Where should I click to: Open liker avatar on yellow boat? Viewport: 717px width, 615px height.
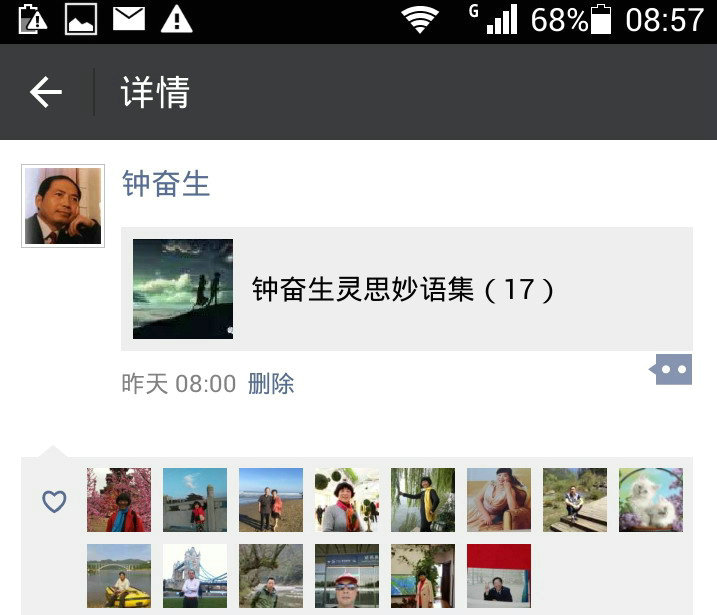(119, 576)
